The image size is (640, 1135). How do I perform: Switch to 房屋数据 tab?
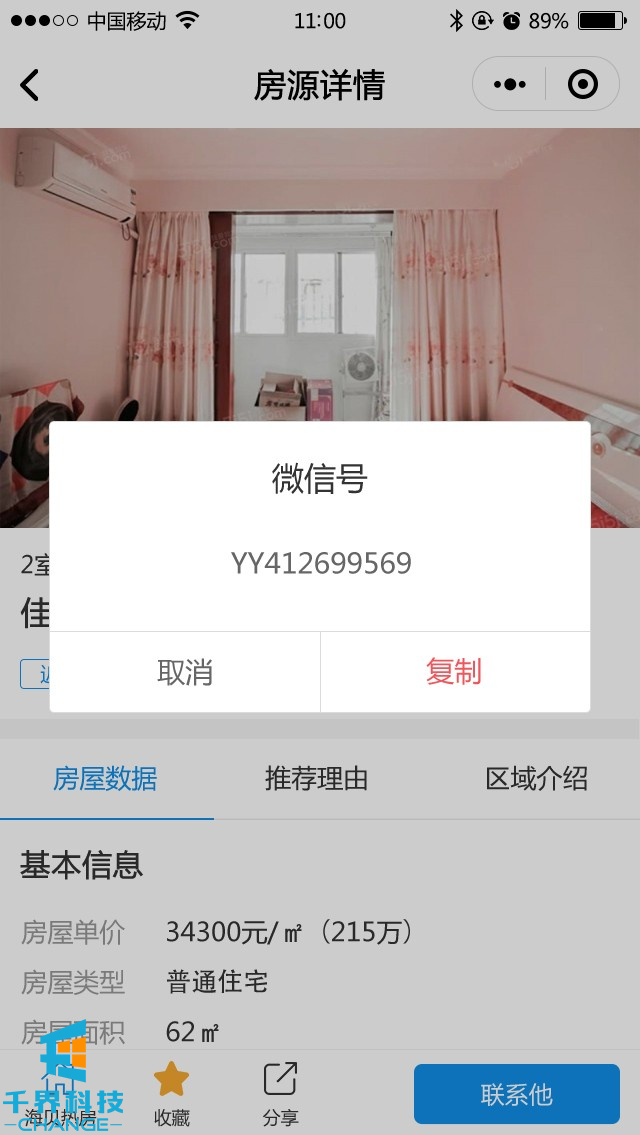105,779
